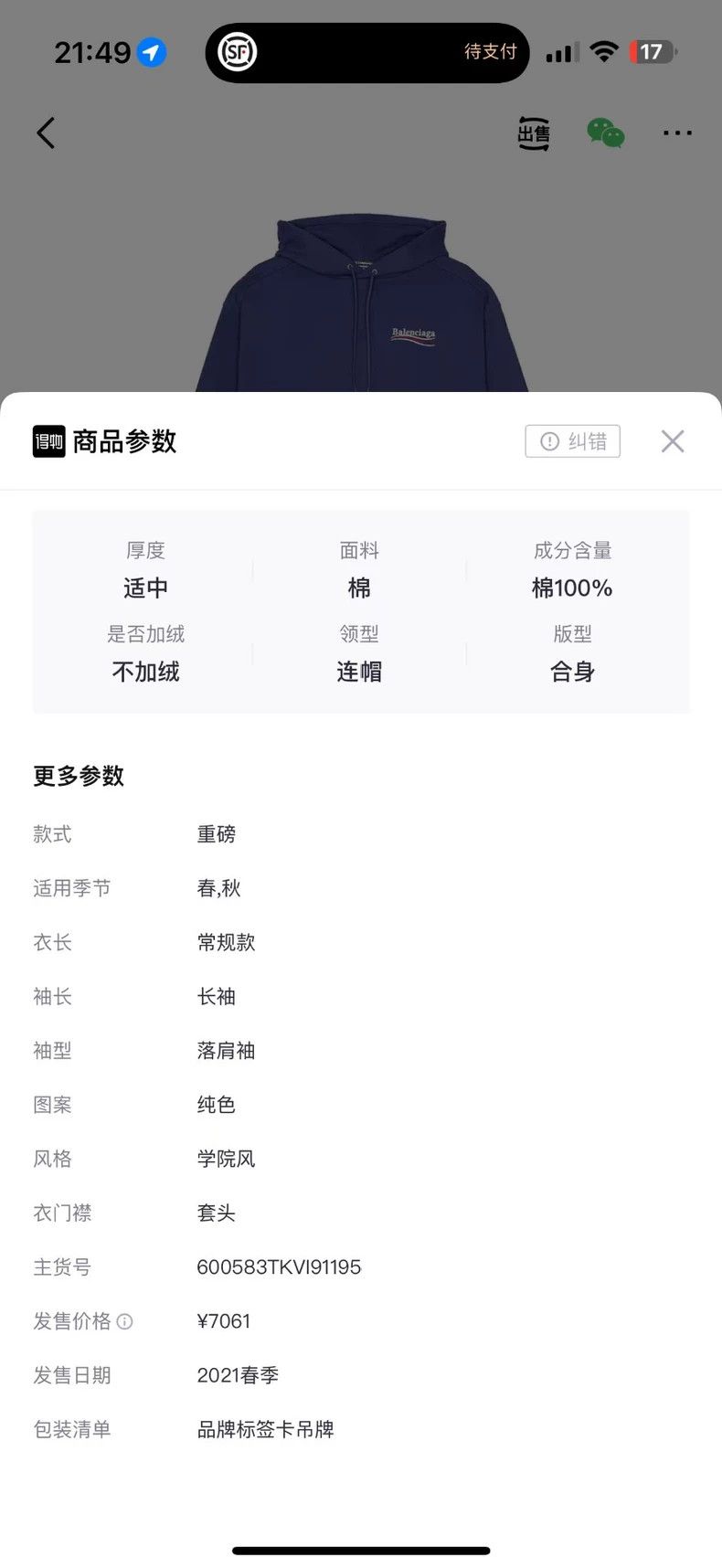Tap the info icon beside 发售价格

click(x=125, y=1321)
